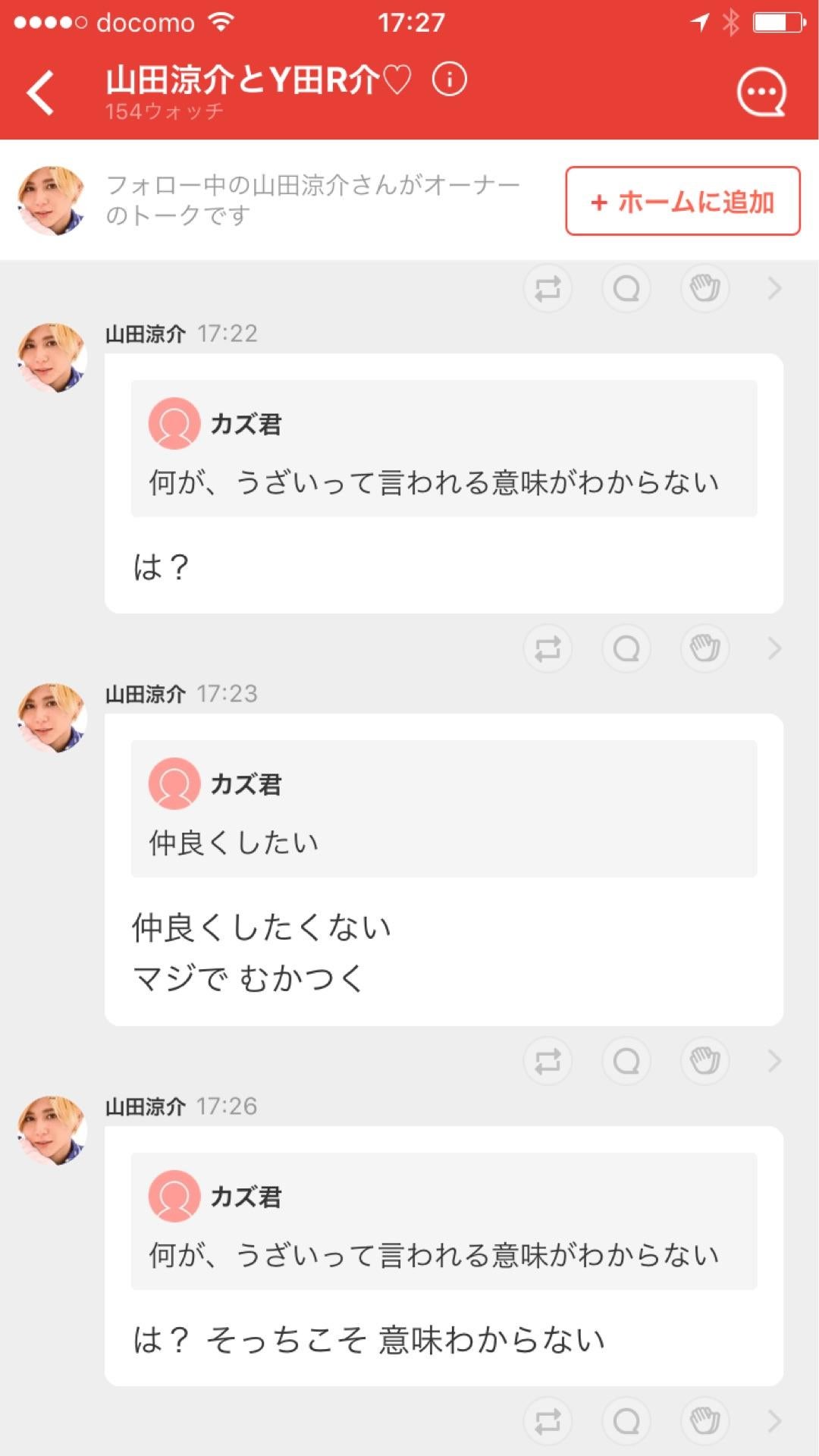819x1456 pixels.
Task: Tap the clap icon above the 17:26 post
Action: point(704,1061)
